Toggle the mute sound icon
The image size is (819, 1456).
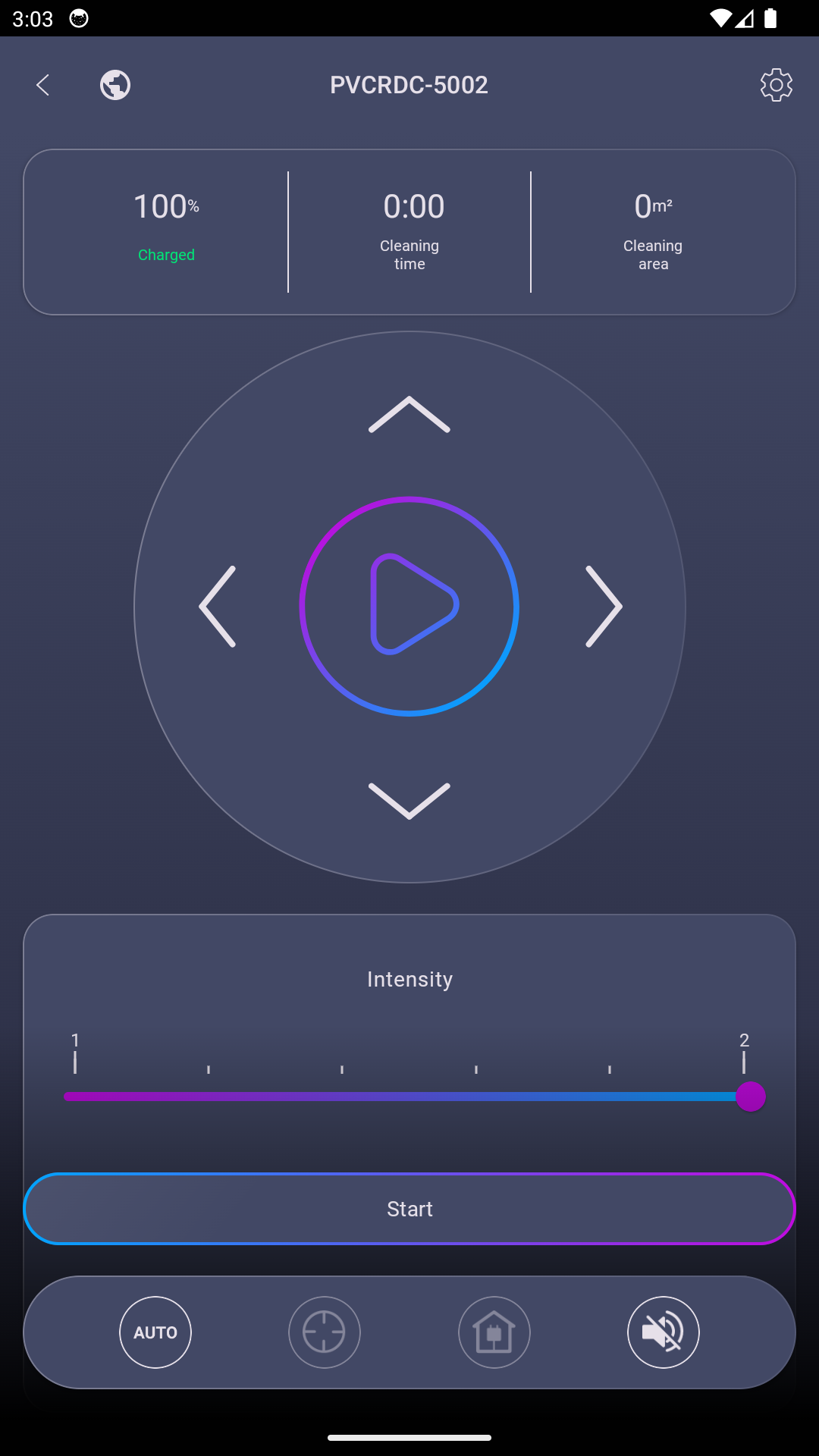[x=664, y=1332]
